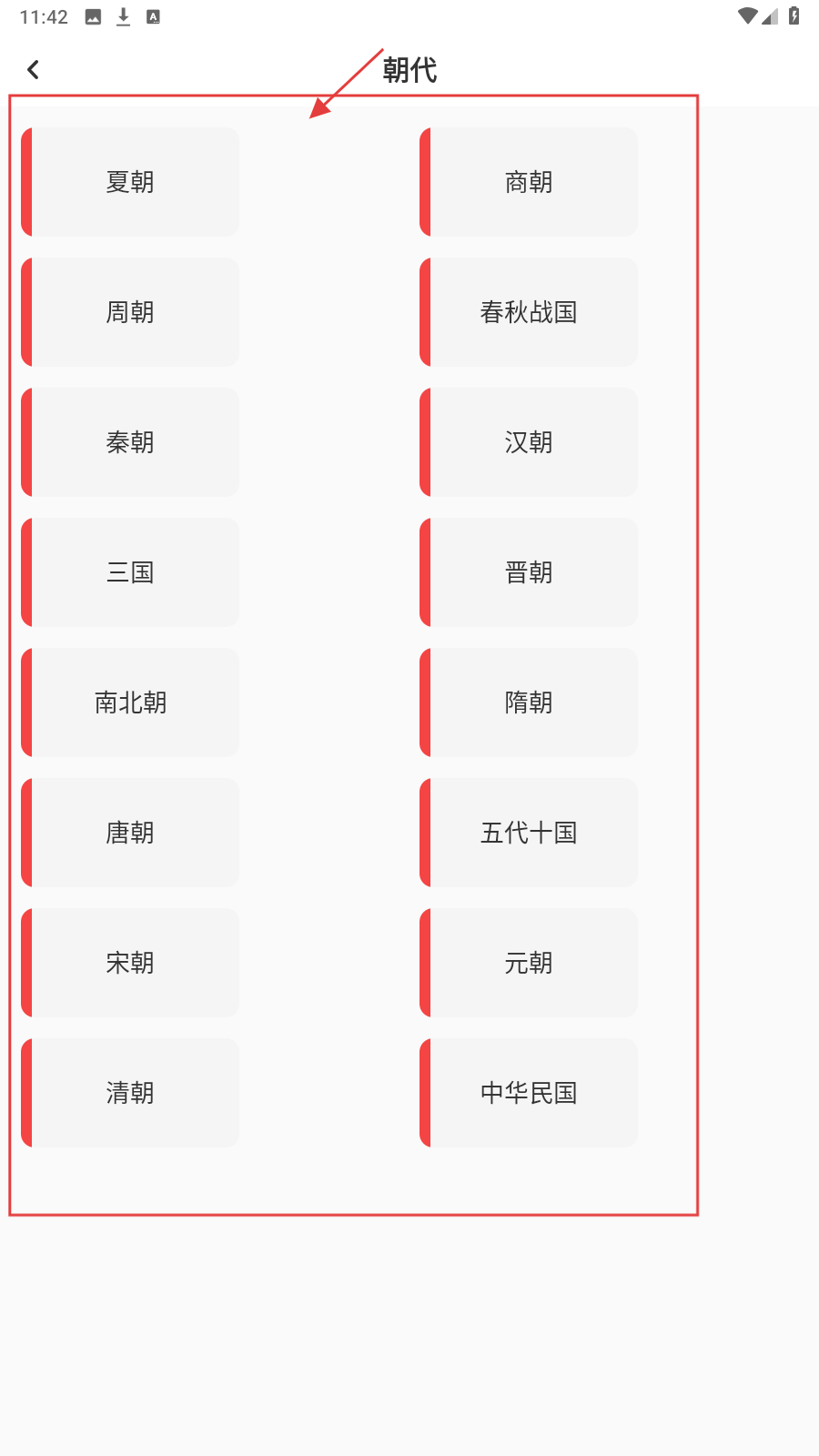Open the 中华民国 card

[529, 1093]
